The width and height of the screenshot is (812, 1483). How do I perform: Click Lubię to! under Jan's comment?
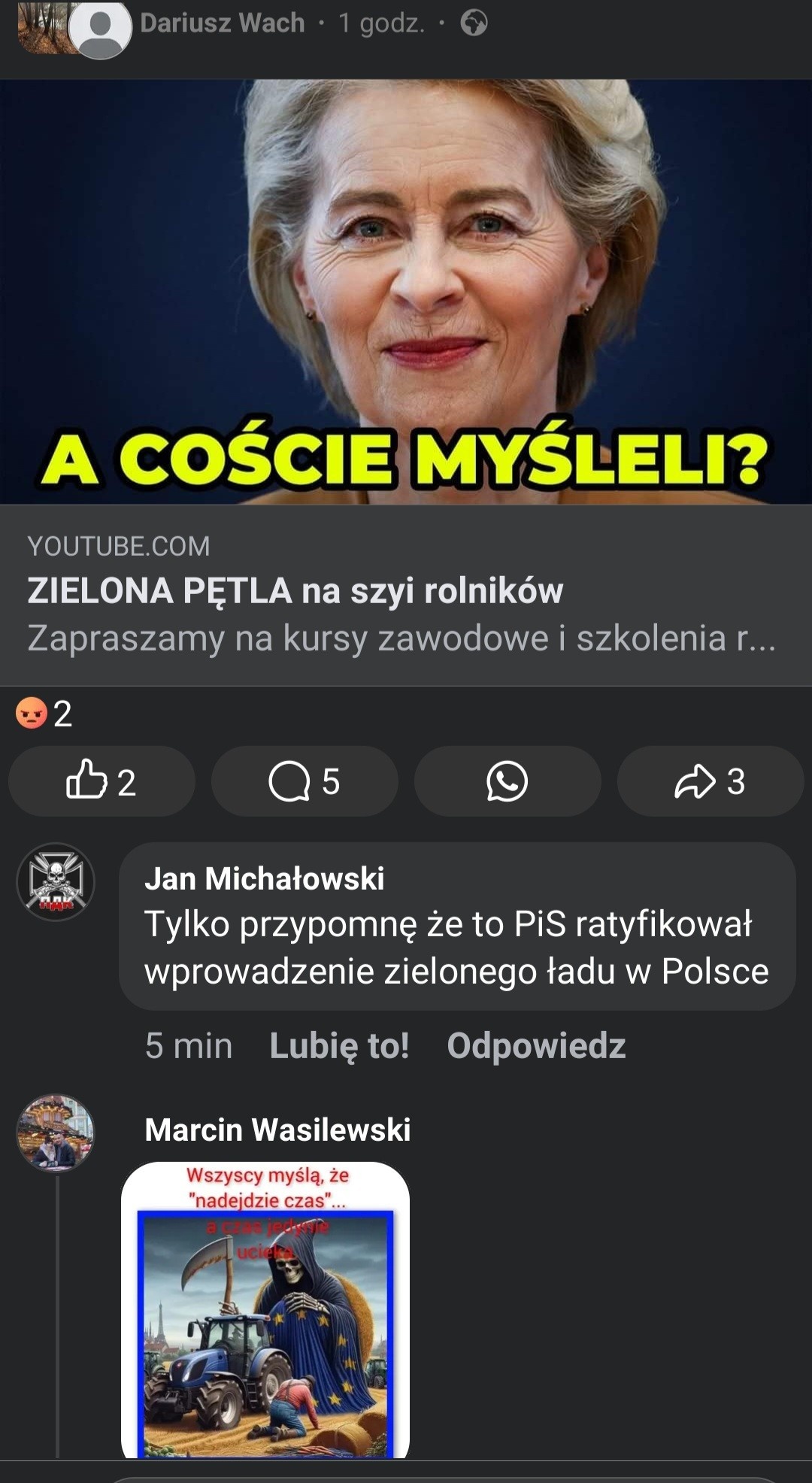click(x=339, y=1045)
